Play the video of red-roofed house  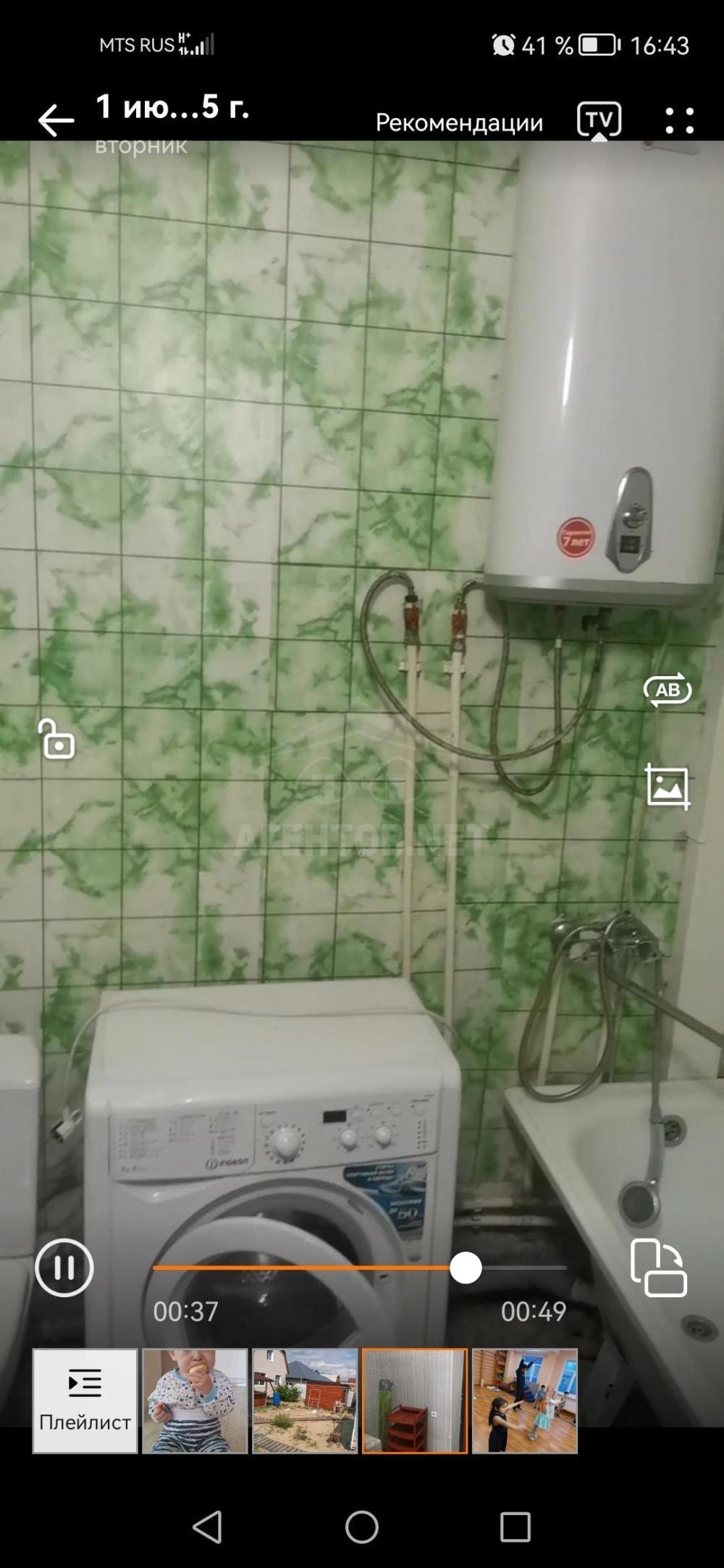(x=305, y=1401)
